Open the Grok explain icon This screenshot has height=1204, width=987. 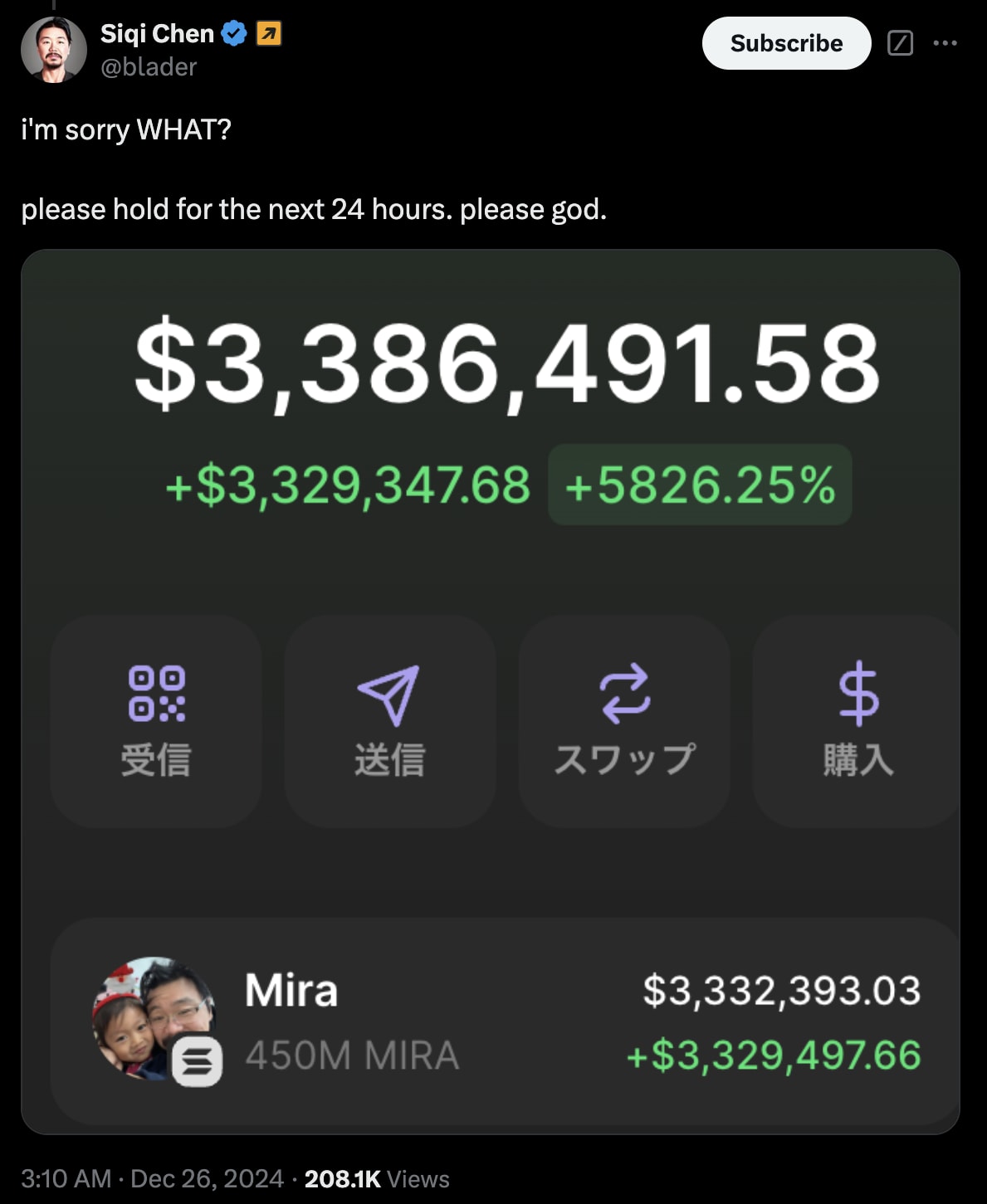point(900,43)
